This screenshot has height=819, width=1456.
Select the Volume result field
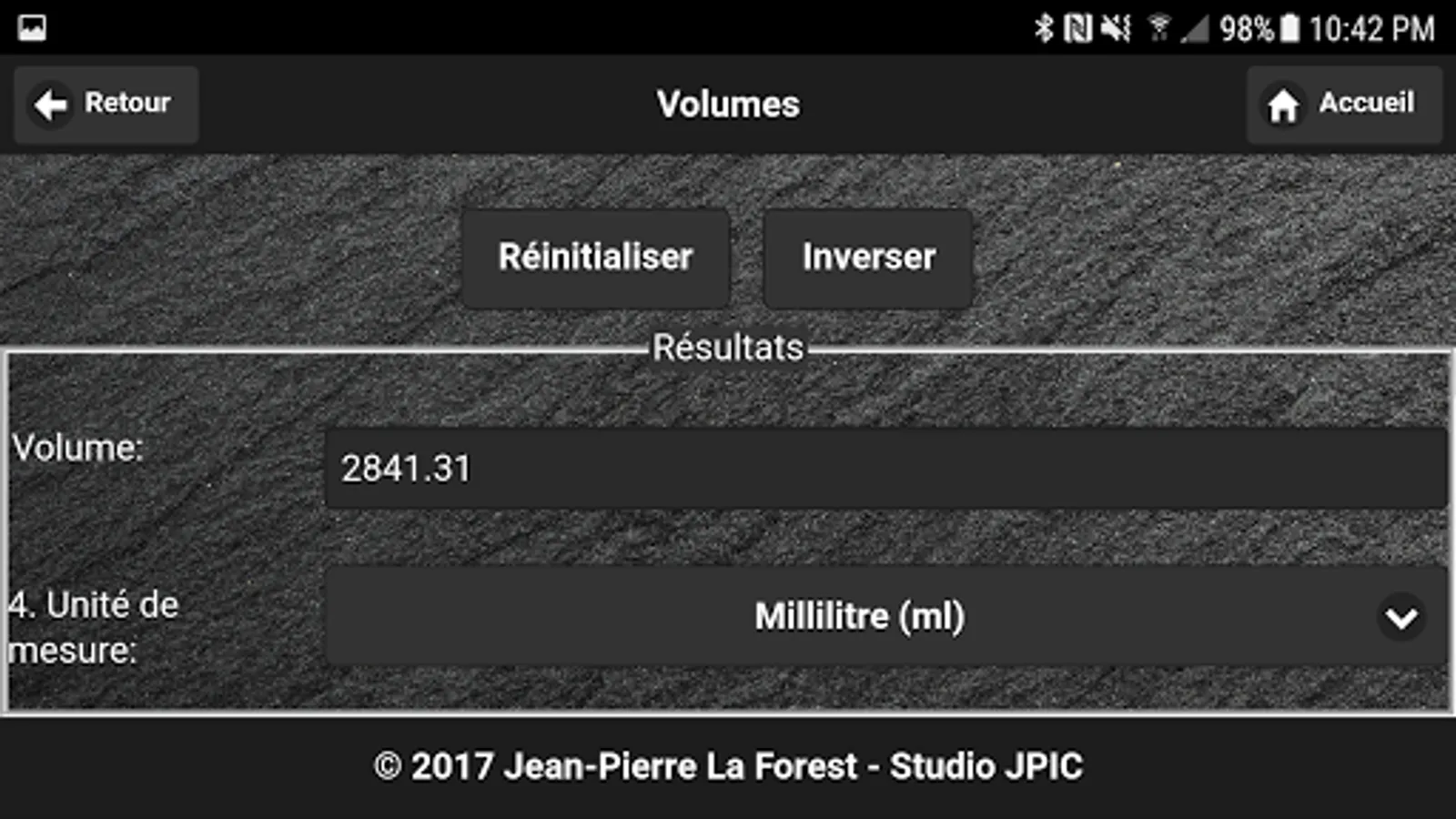[885, 469]
